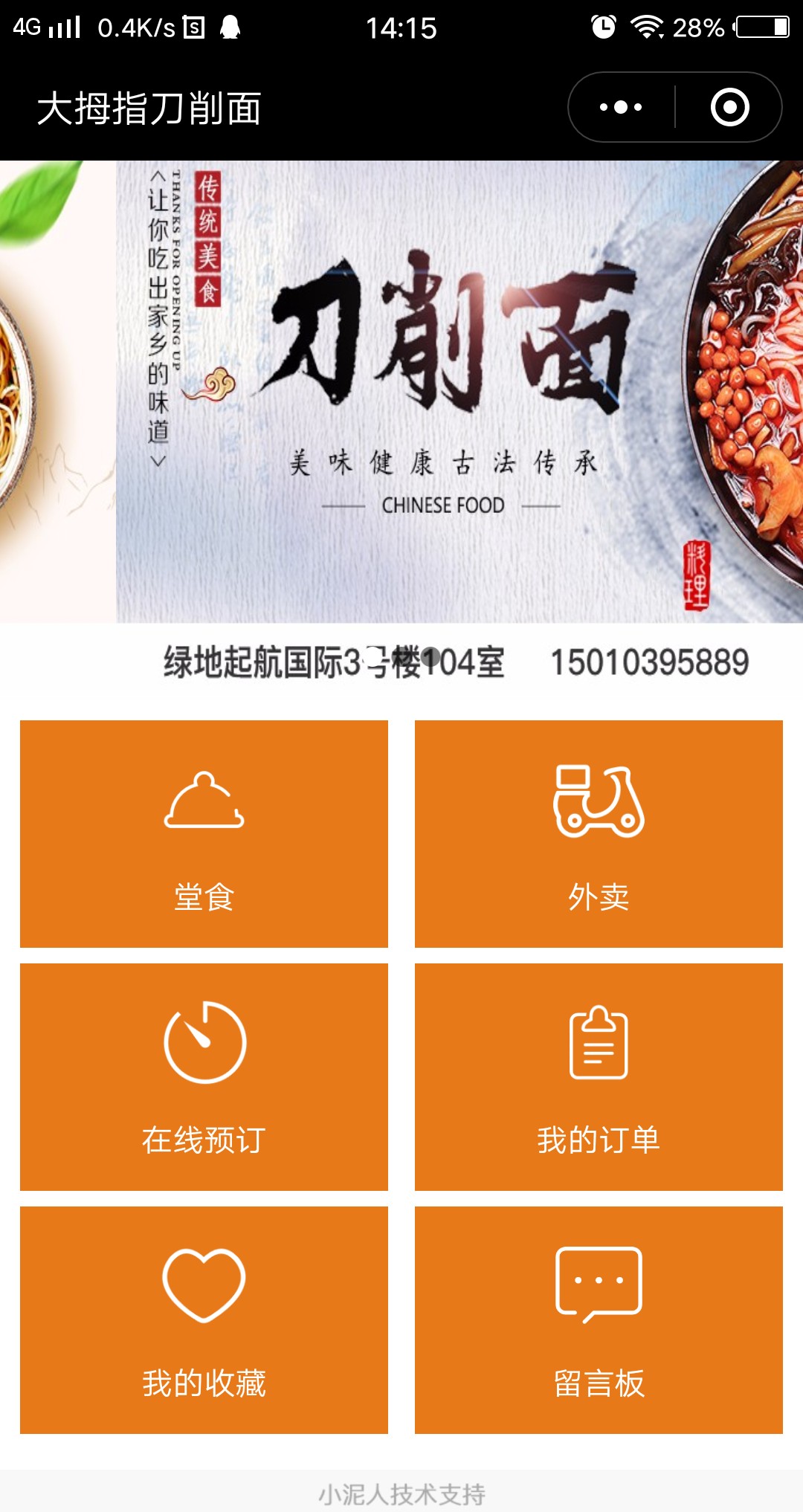Open 小泥人技术支持 support link
Screen dimensions: 803x1512
[401, 1493]
